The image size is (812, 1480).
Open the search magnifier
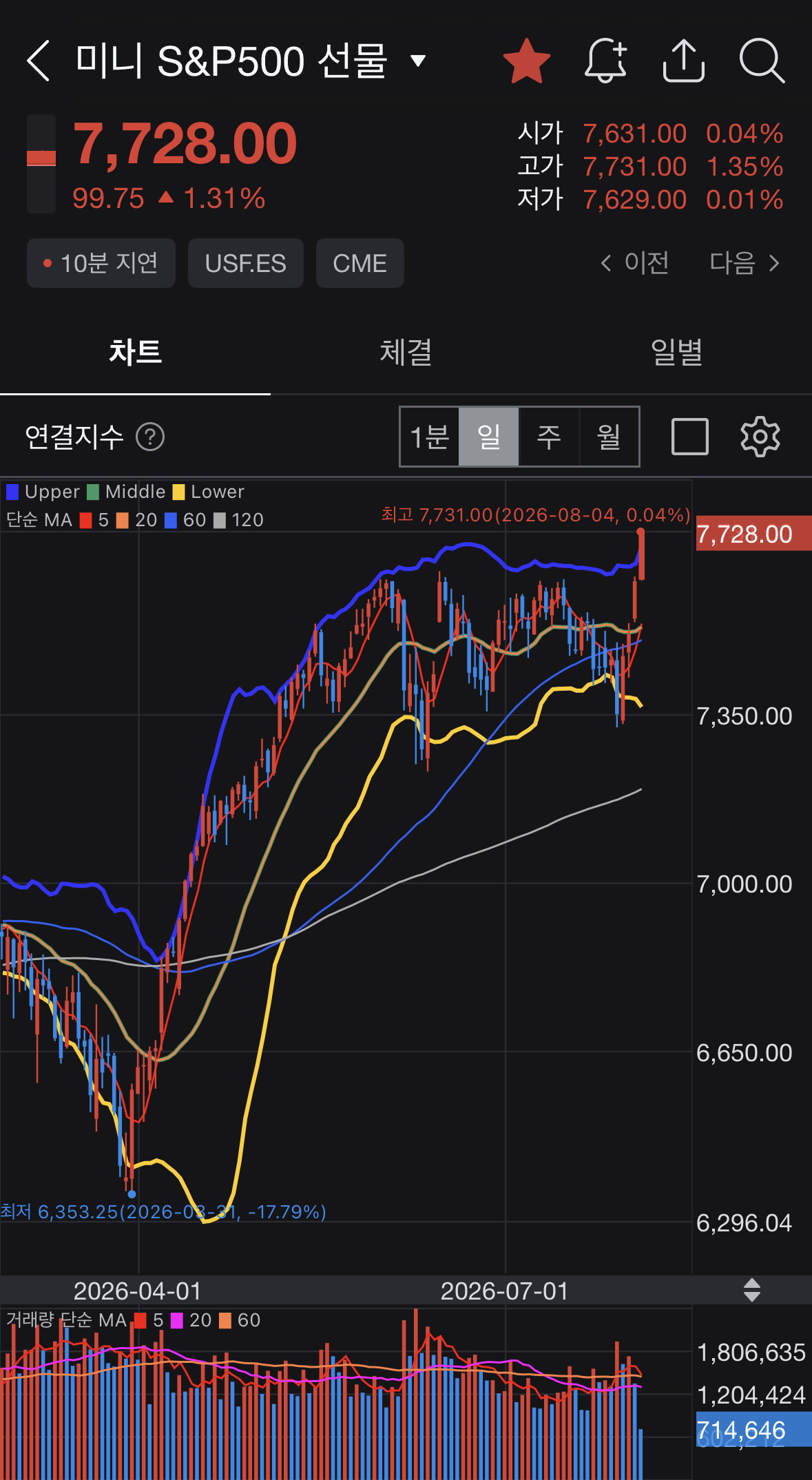(762, 61)
